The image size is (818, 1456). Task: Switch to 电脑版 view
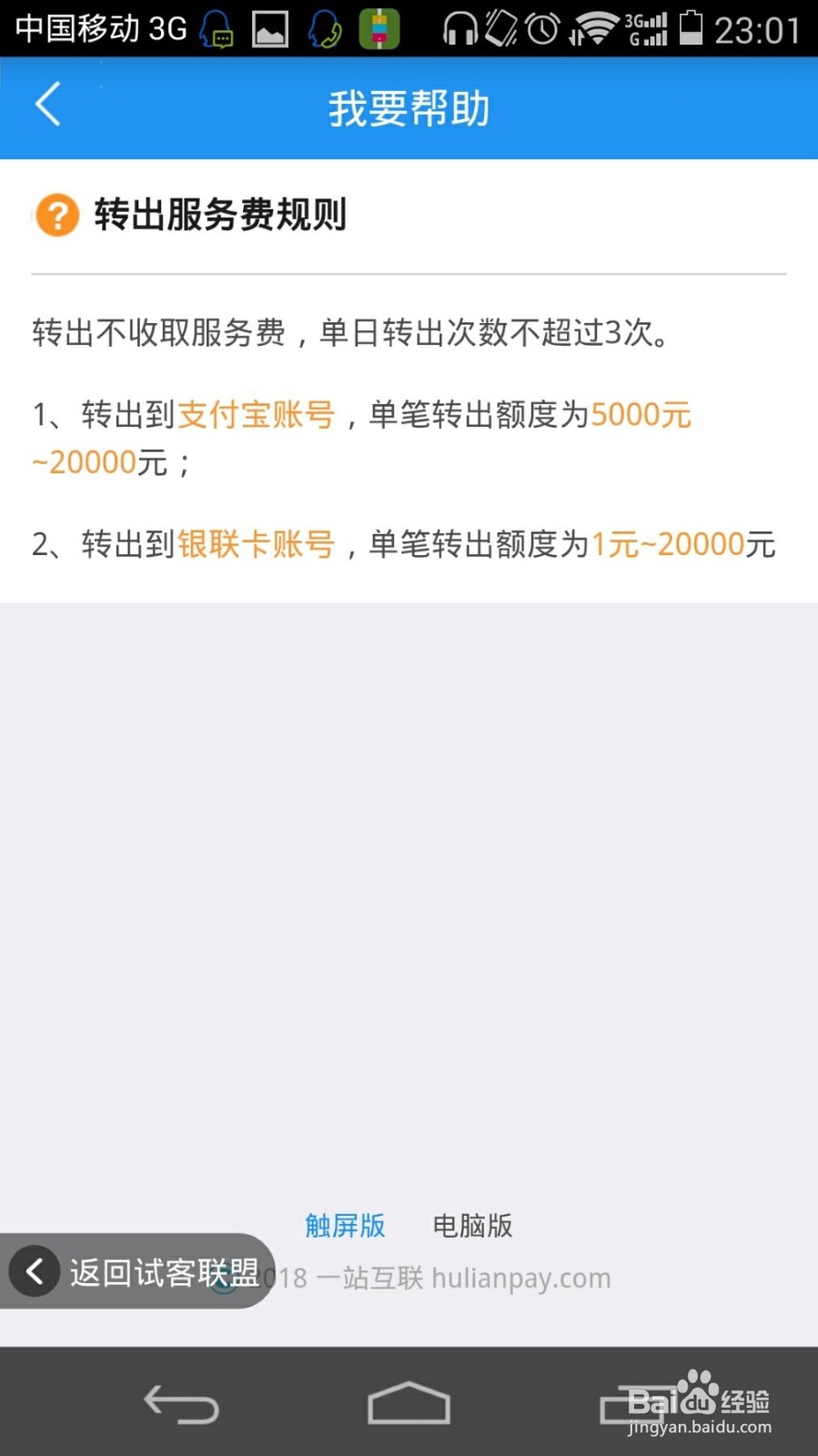(x=472, y=1226)
